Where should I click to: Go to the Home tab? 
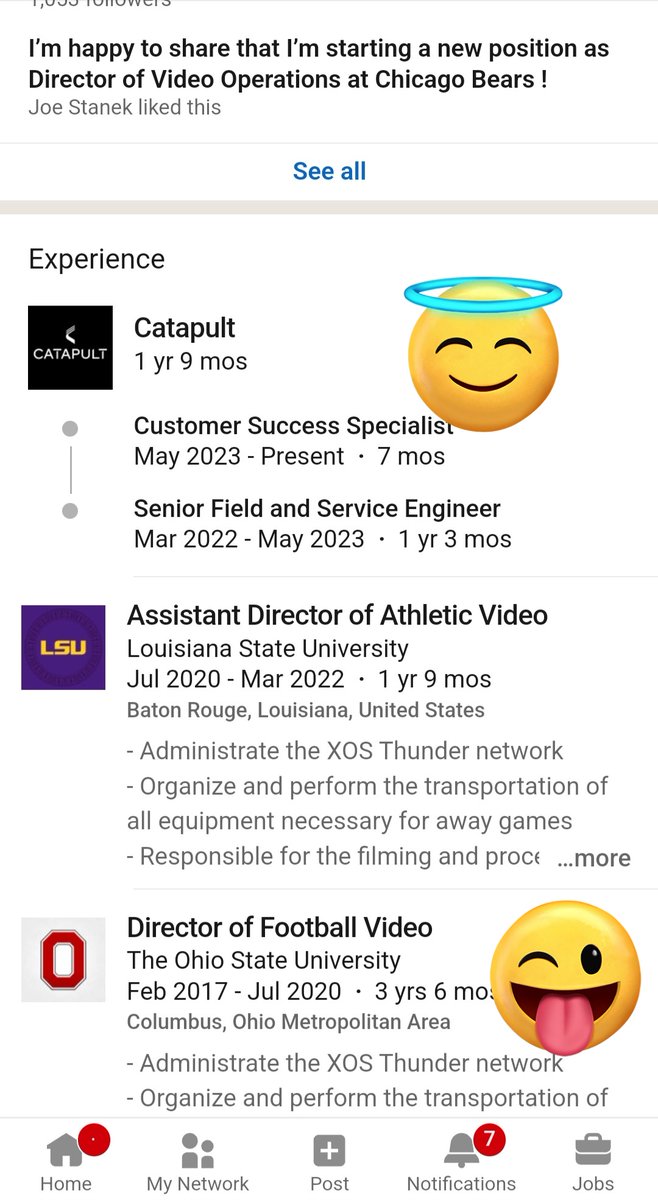(x=66, y=1162)
